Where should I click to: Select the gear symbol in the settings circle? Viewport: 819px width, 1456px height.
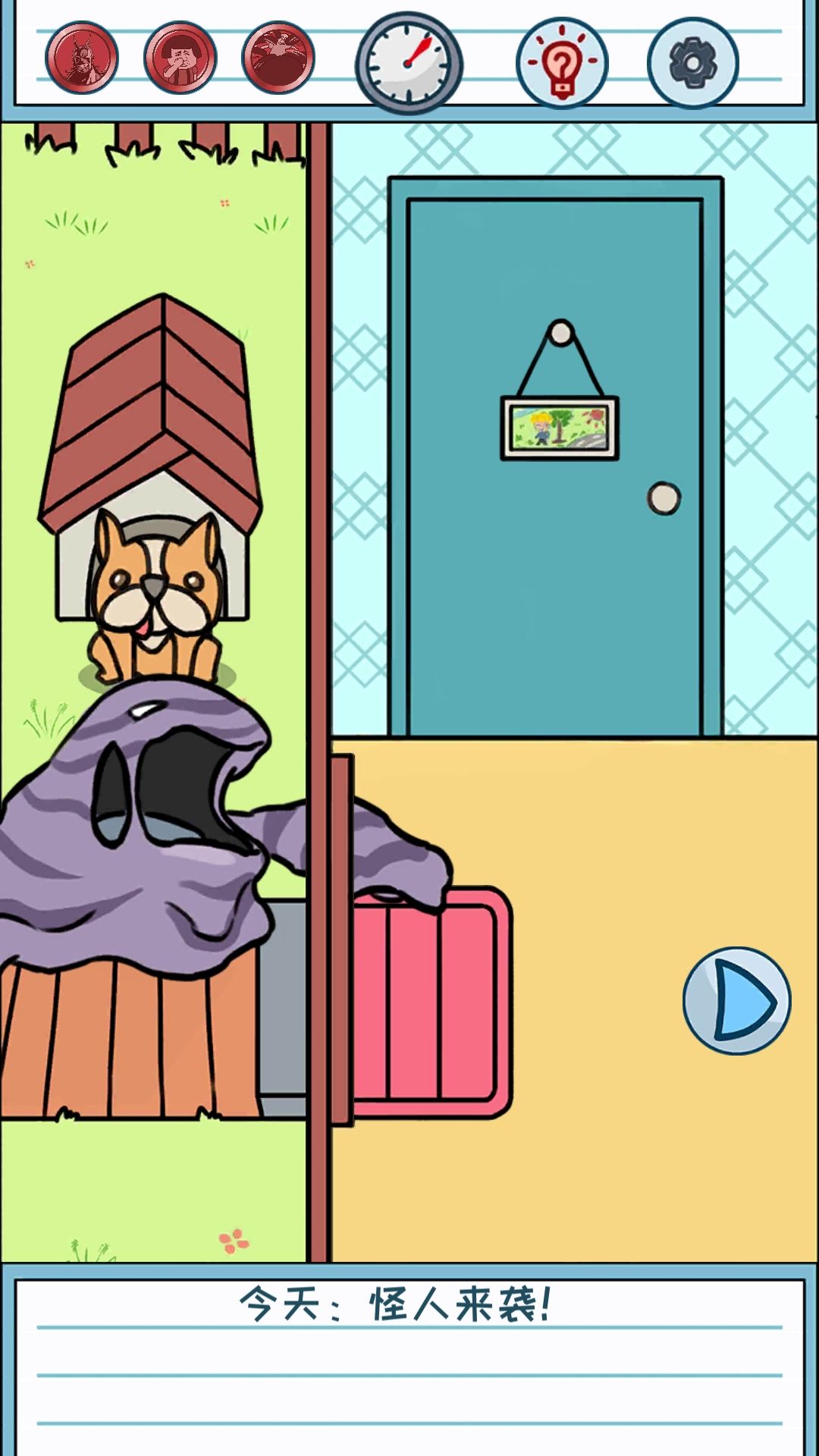pos(693,64)
